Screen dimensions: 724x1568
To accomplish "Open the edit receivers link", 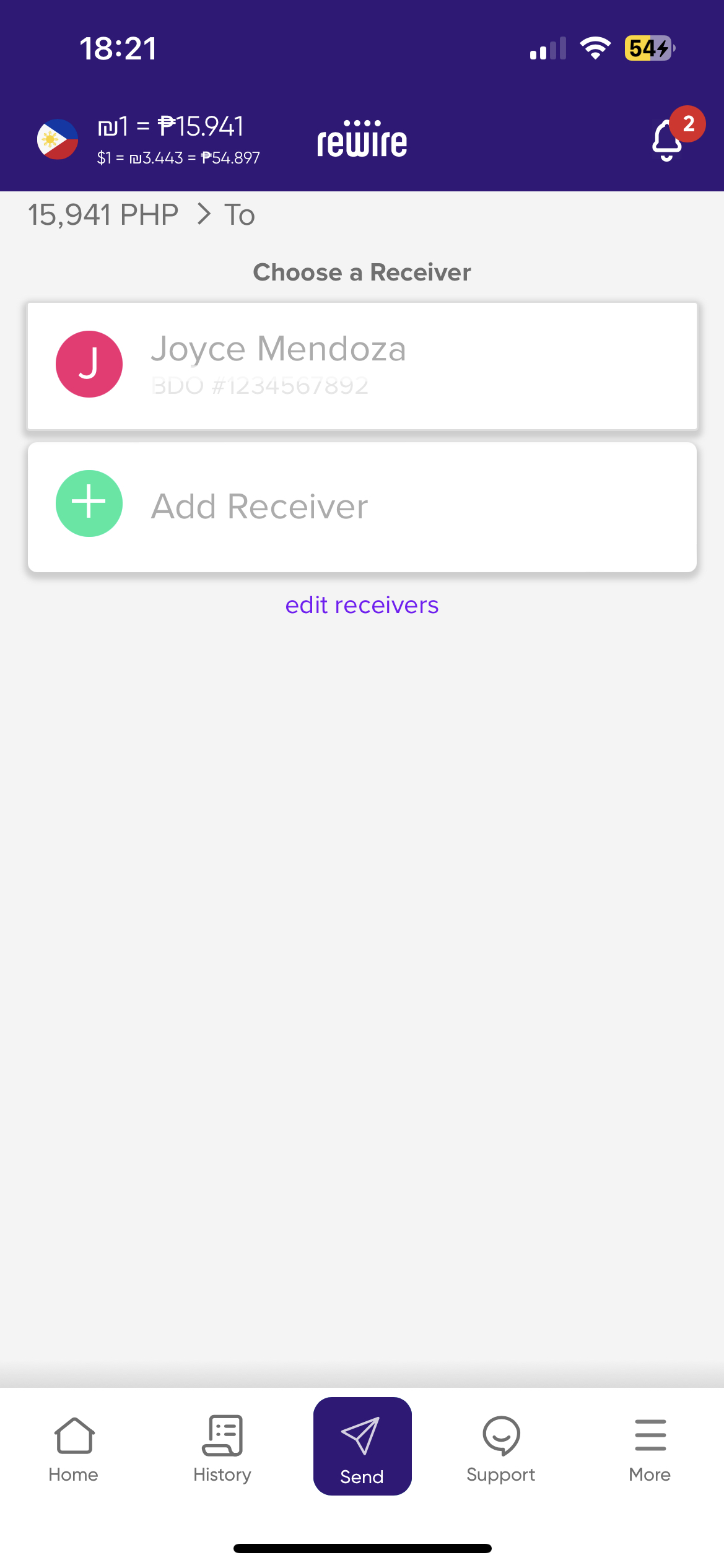I will coord(362,605).
